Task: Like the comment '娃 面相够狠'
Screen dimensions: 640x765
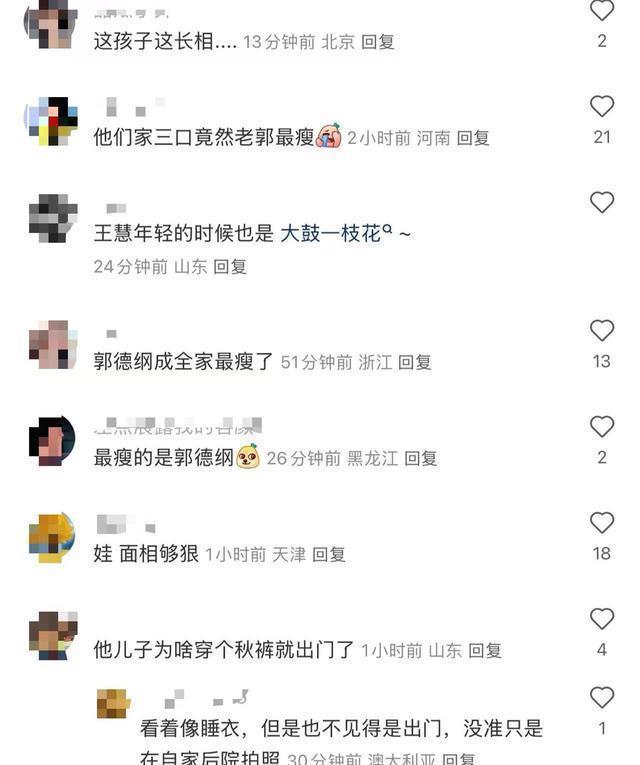Action: pyautogui.click(x=602, y=522)
